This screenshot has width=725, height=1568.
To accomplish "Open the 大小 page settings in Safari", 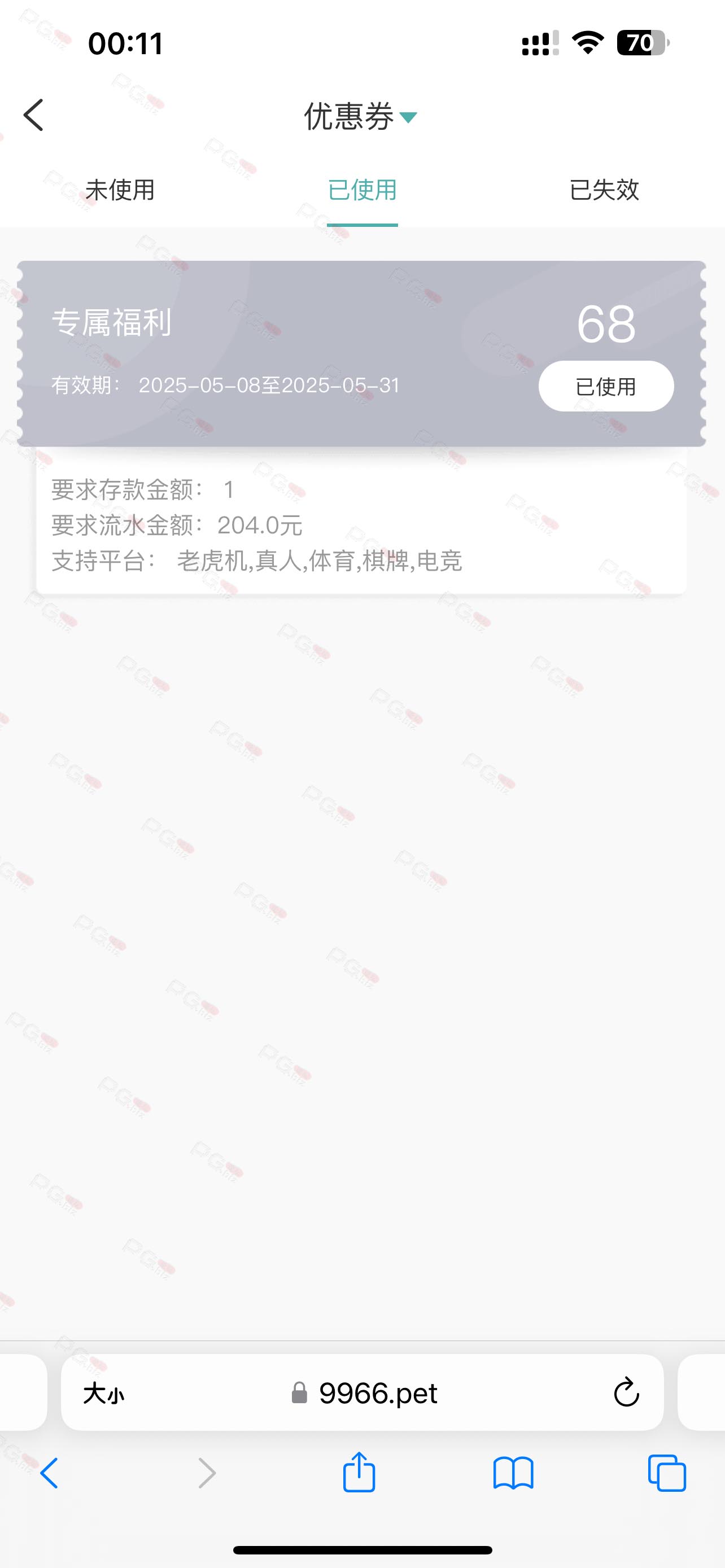I will 103,1392.
